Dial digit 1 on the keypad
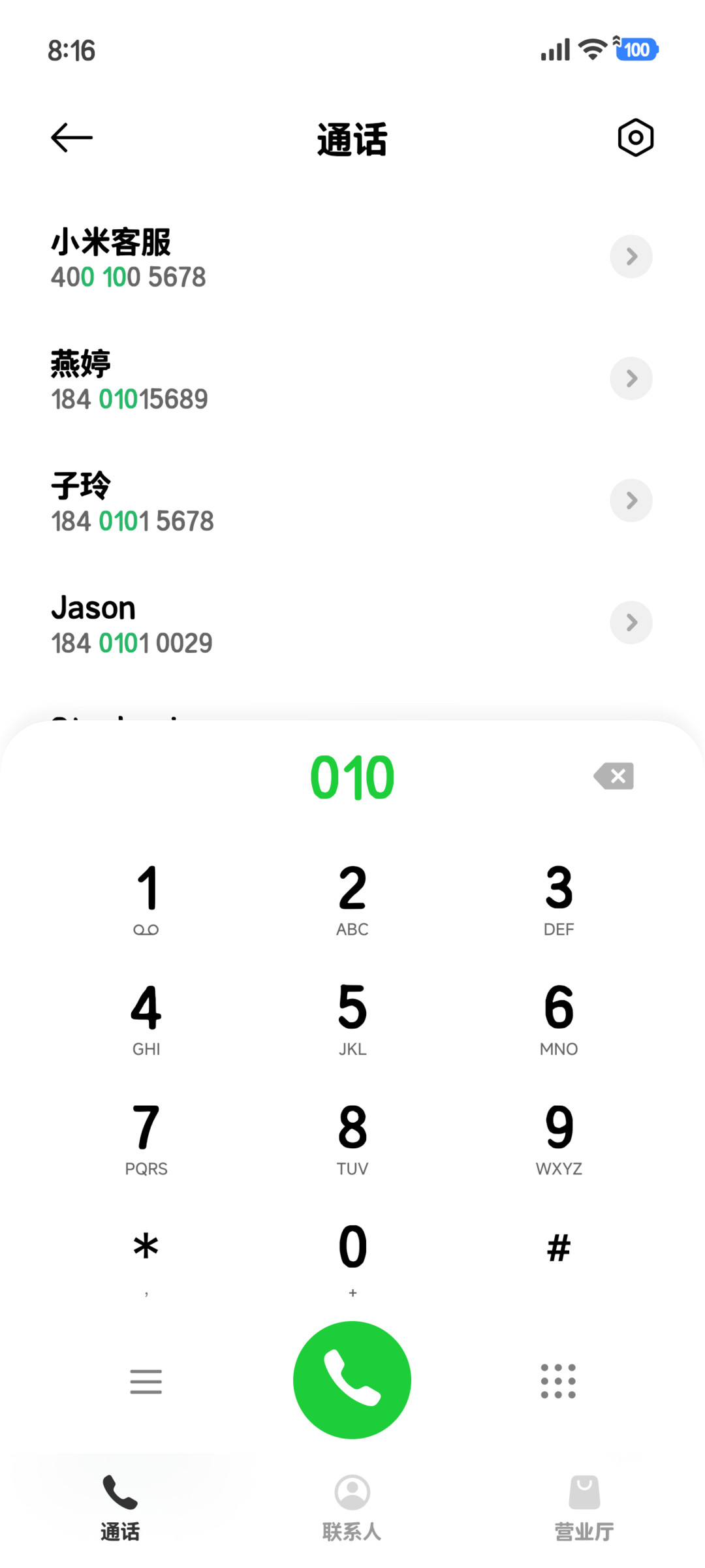The width and height of the screenshot is (705, 1568). pyautogui.click(x=146, y=898)
